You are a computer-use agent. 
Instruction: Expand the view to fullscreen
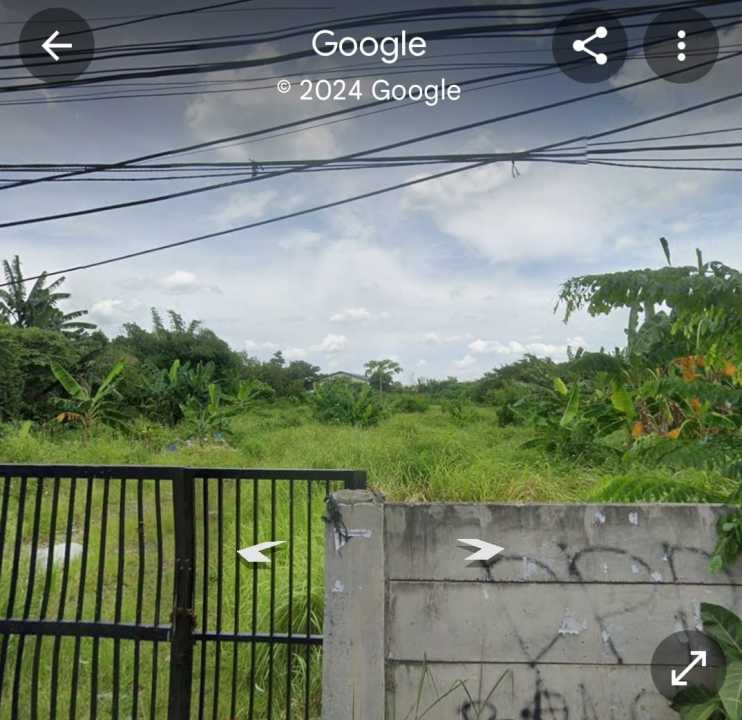[688, 667]
